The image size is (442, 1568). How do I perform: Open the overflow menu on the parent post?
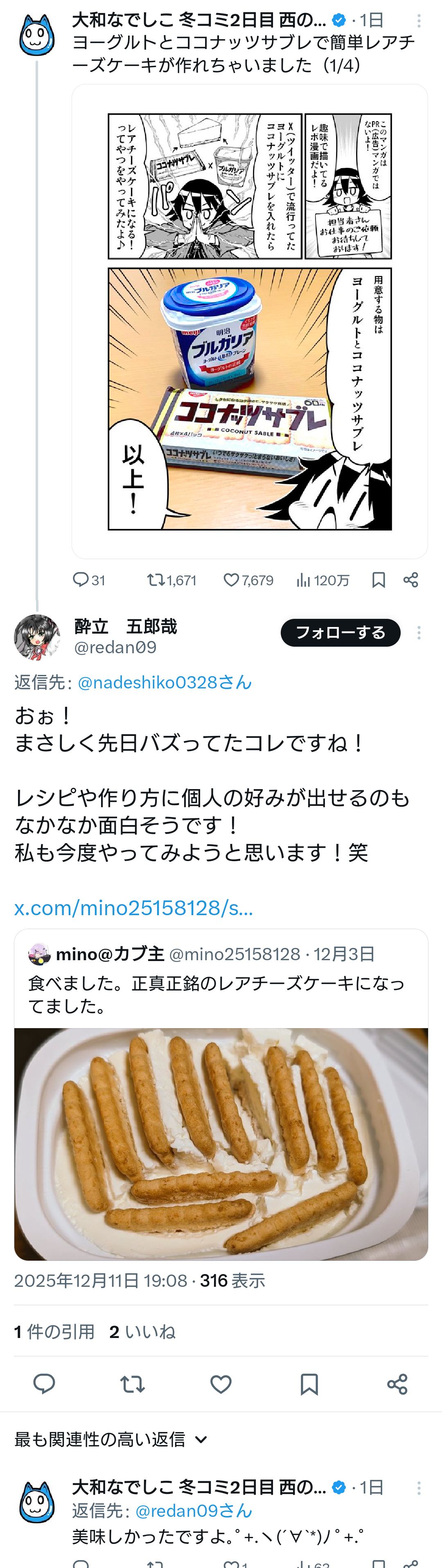tap(418, 21)
